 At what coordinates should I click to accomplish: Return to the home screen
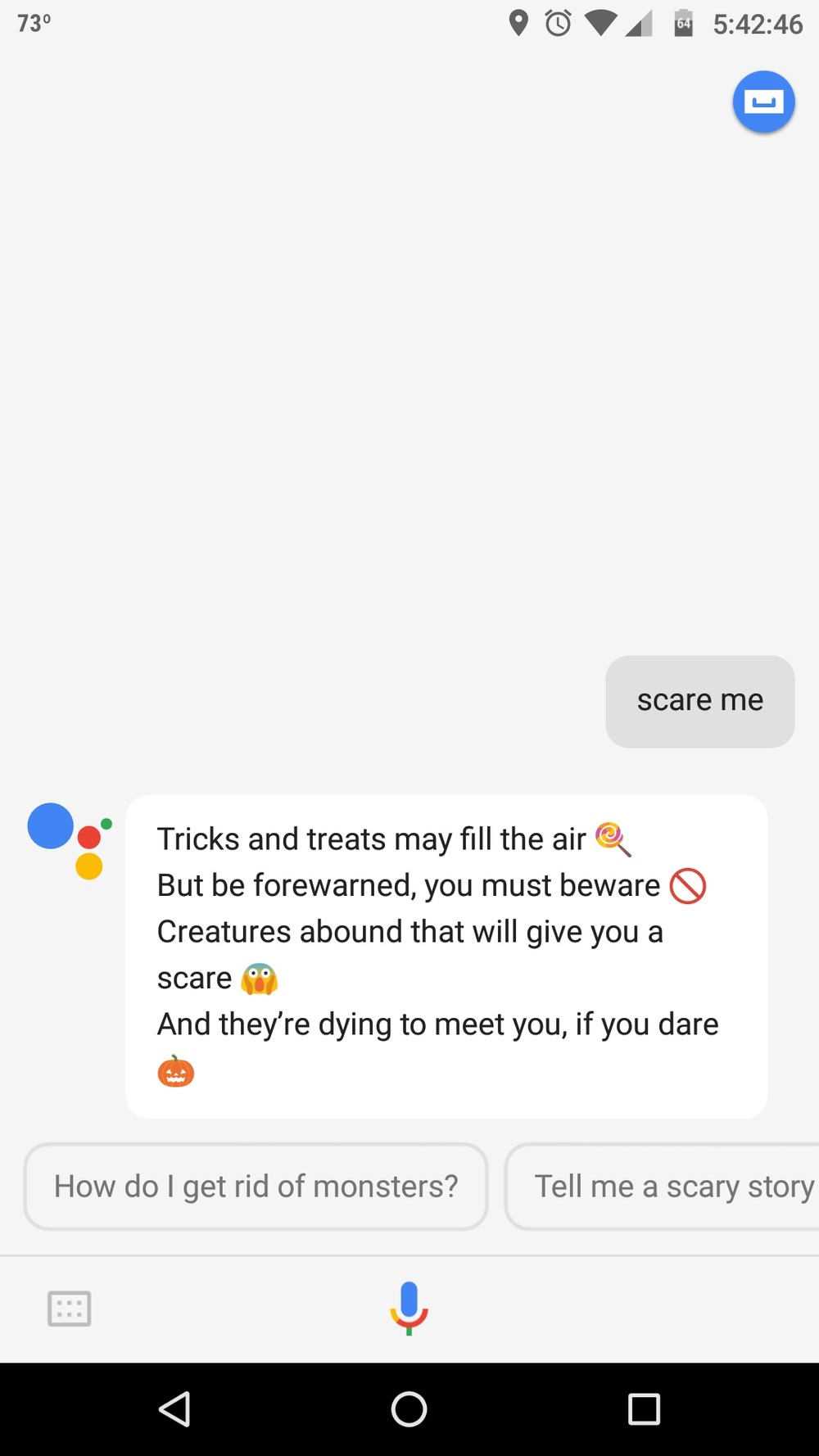pos(409,1409)
